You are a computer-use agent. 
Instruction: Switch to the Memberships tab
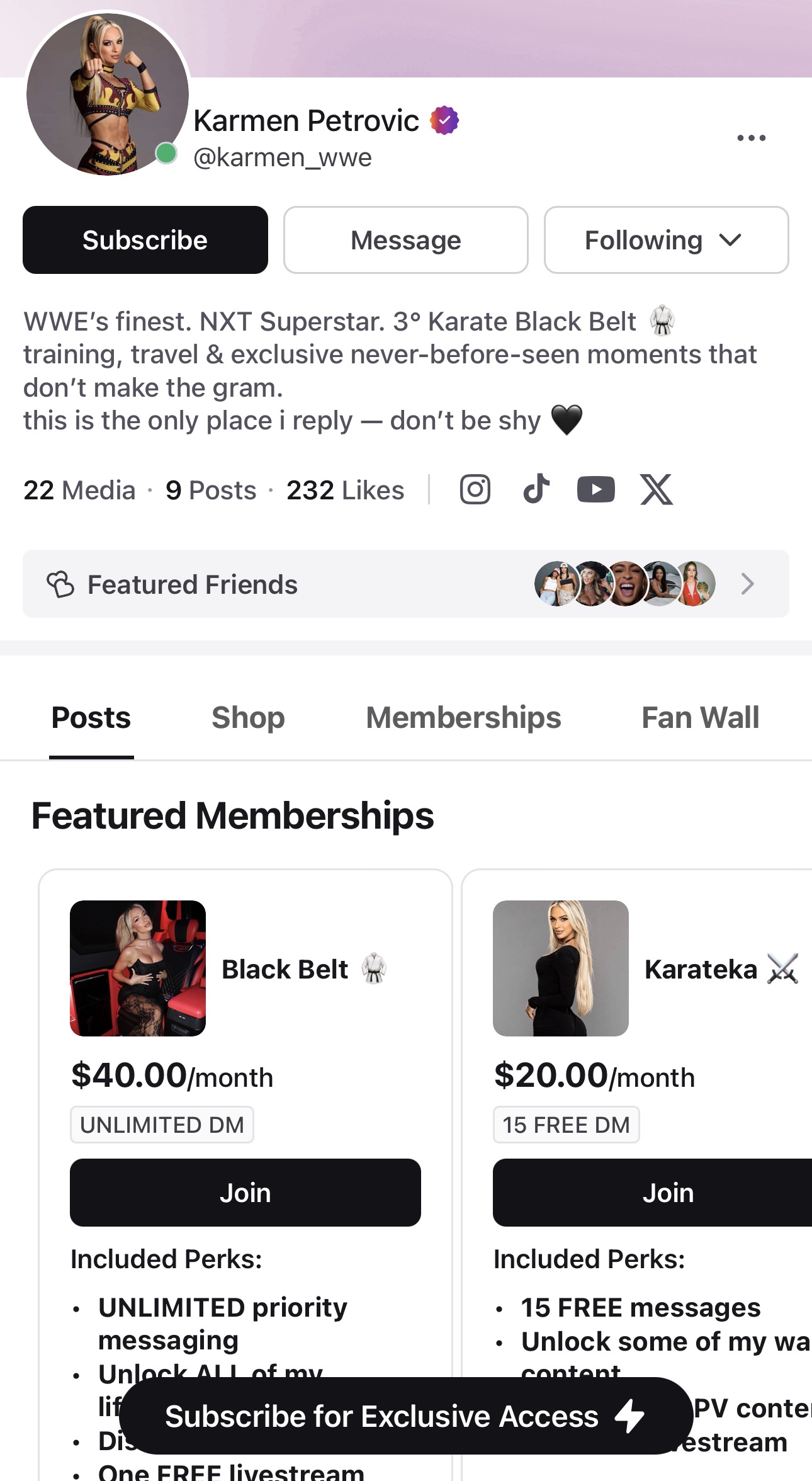tap(463, 718)
